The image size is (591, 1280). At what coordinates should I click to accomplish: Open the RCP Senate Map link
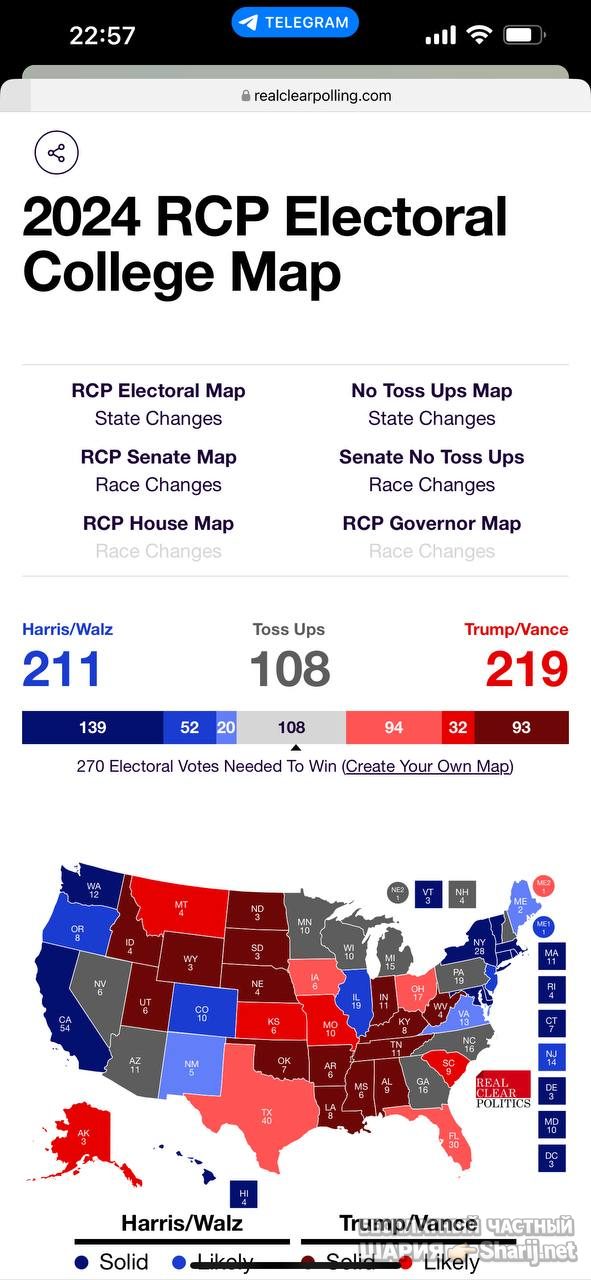(x=158, y=457)
